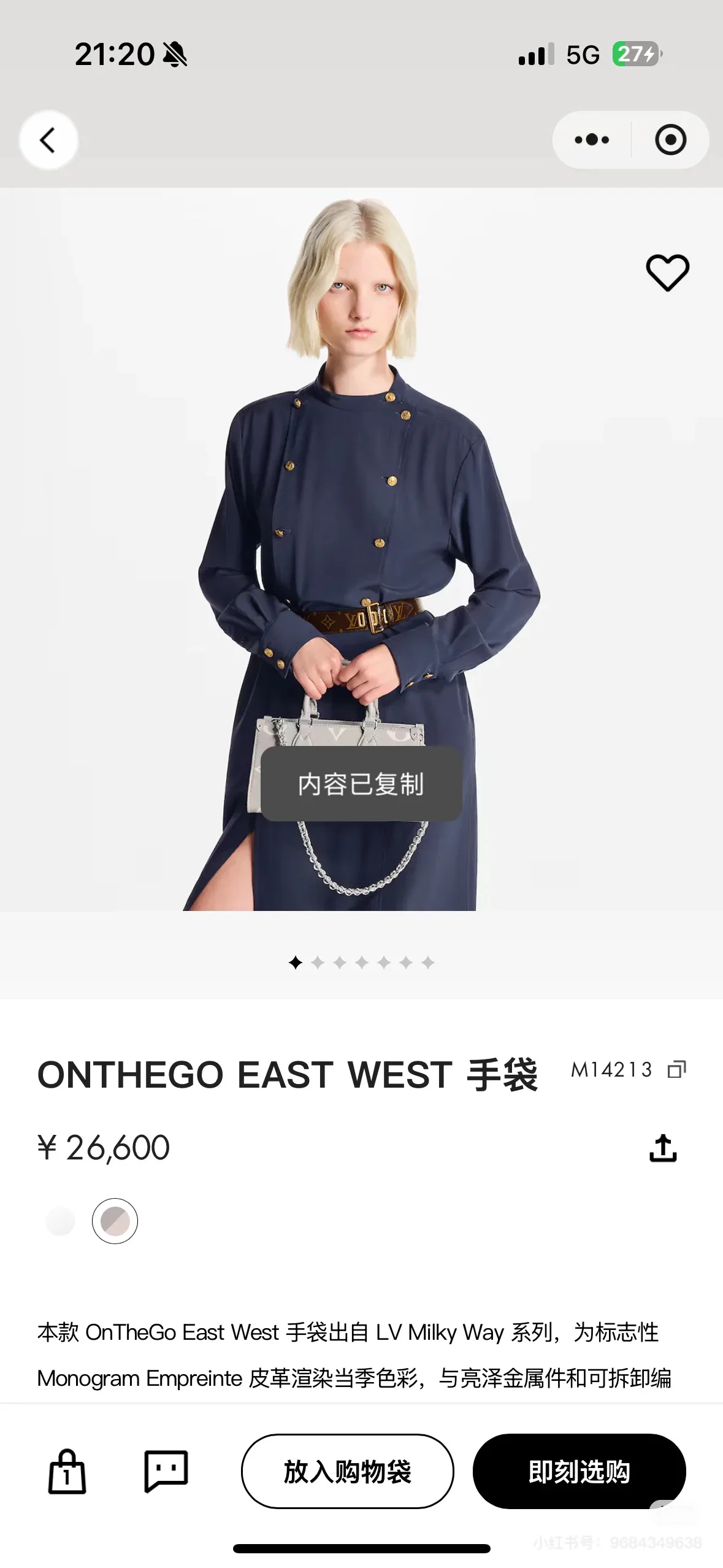
Task: Share this product via the share icon
Action: coord(663,1148)
